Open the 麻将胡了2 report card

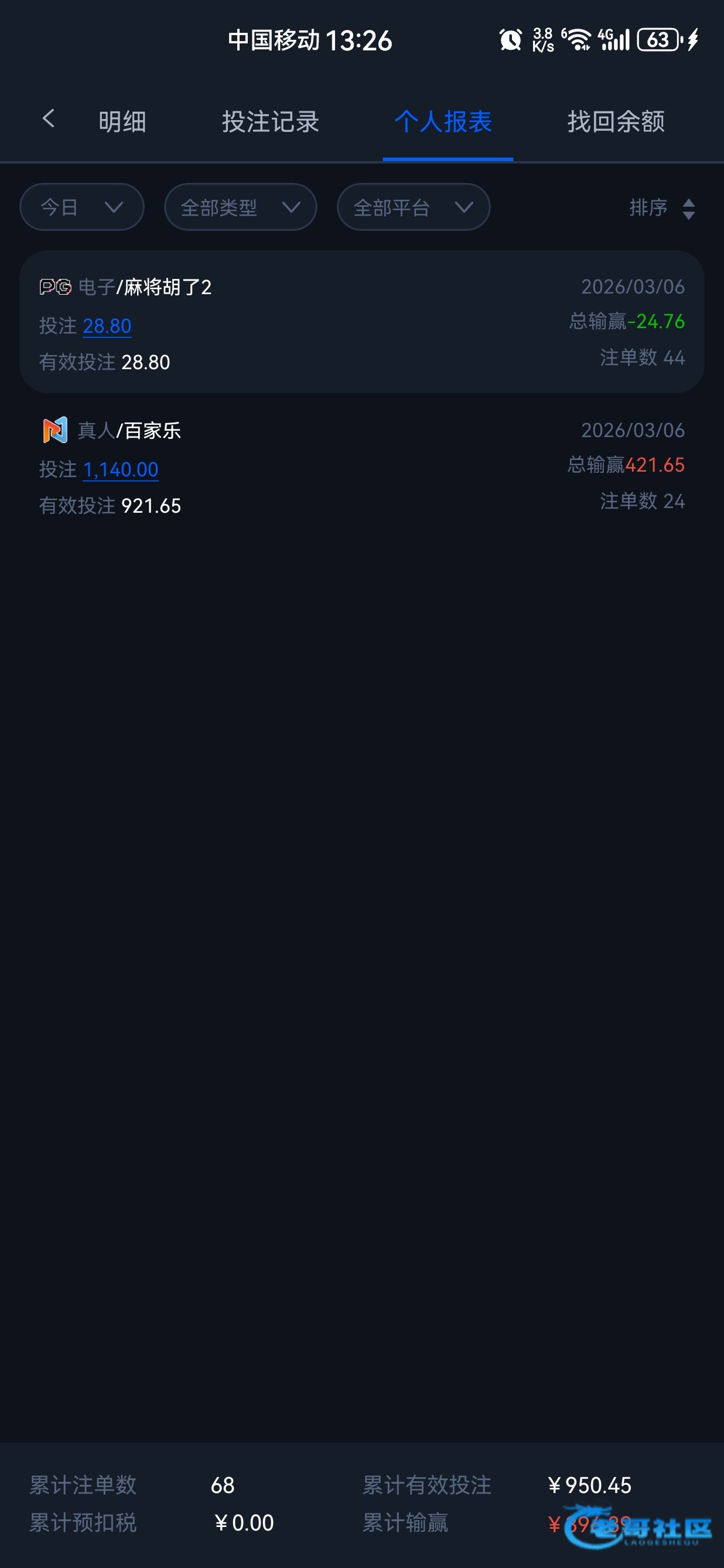pyautogui.click(x=362, y=322)
